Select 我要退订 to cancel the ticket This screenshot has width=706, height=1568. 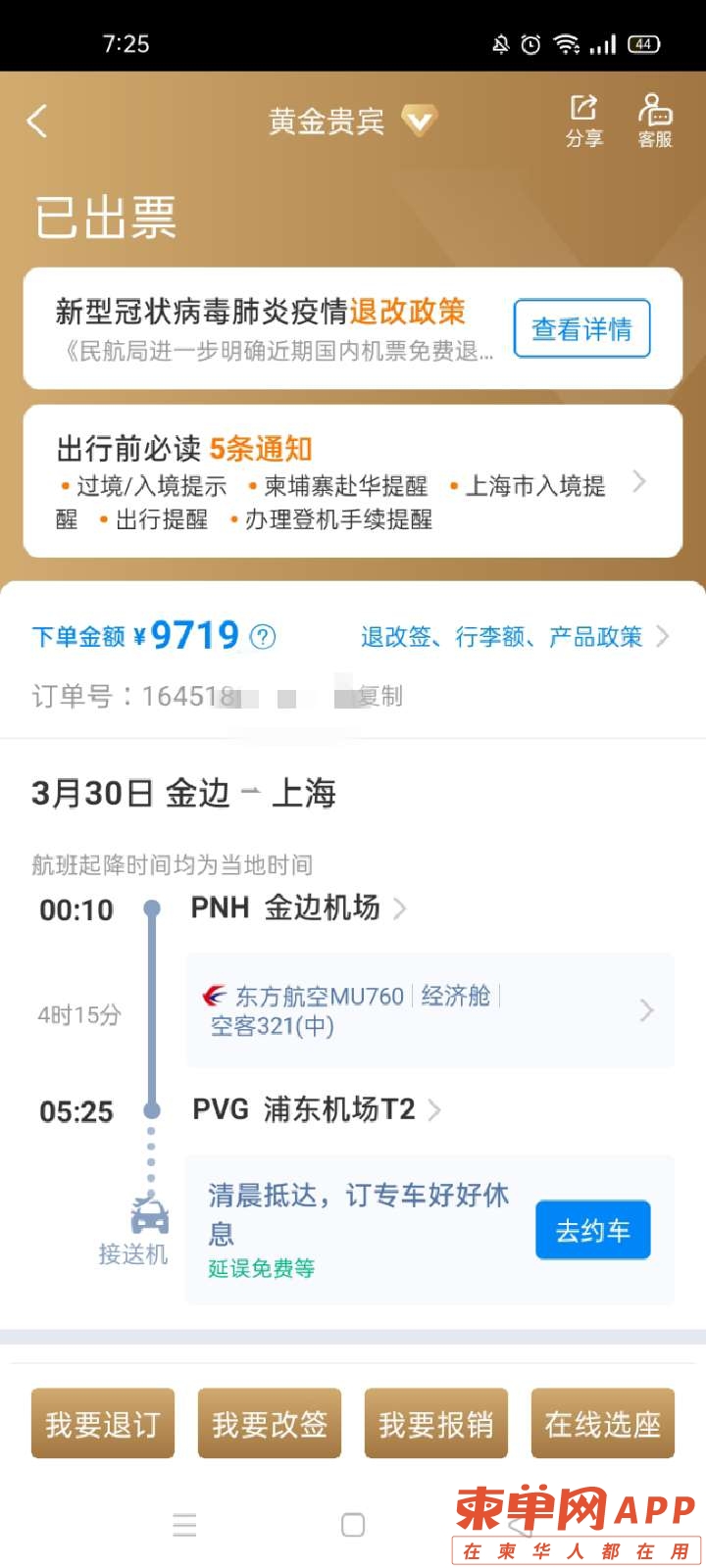tap(103, 1424)
